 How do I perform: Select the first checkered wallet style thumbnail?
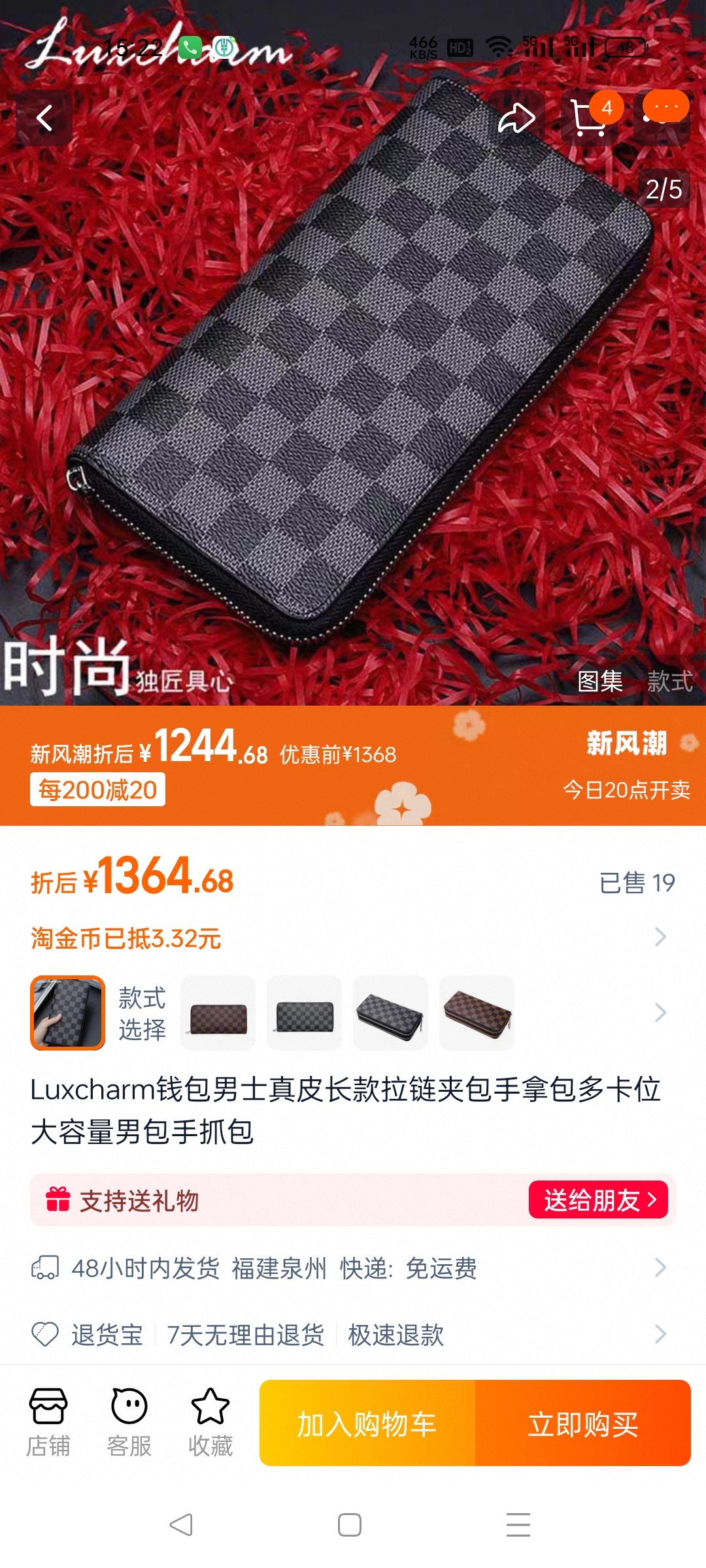[67, 1013]
